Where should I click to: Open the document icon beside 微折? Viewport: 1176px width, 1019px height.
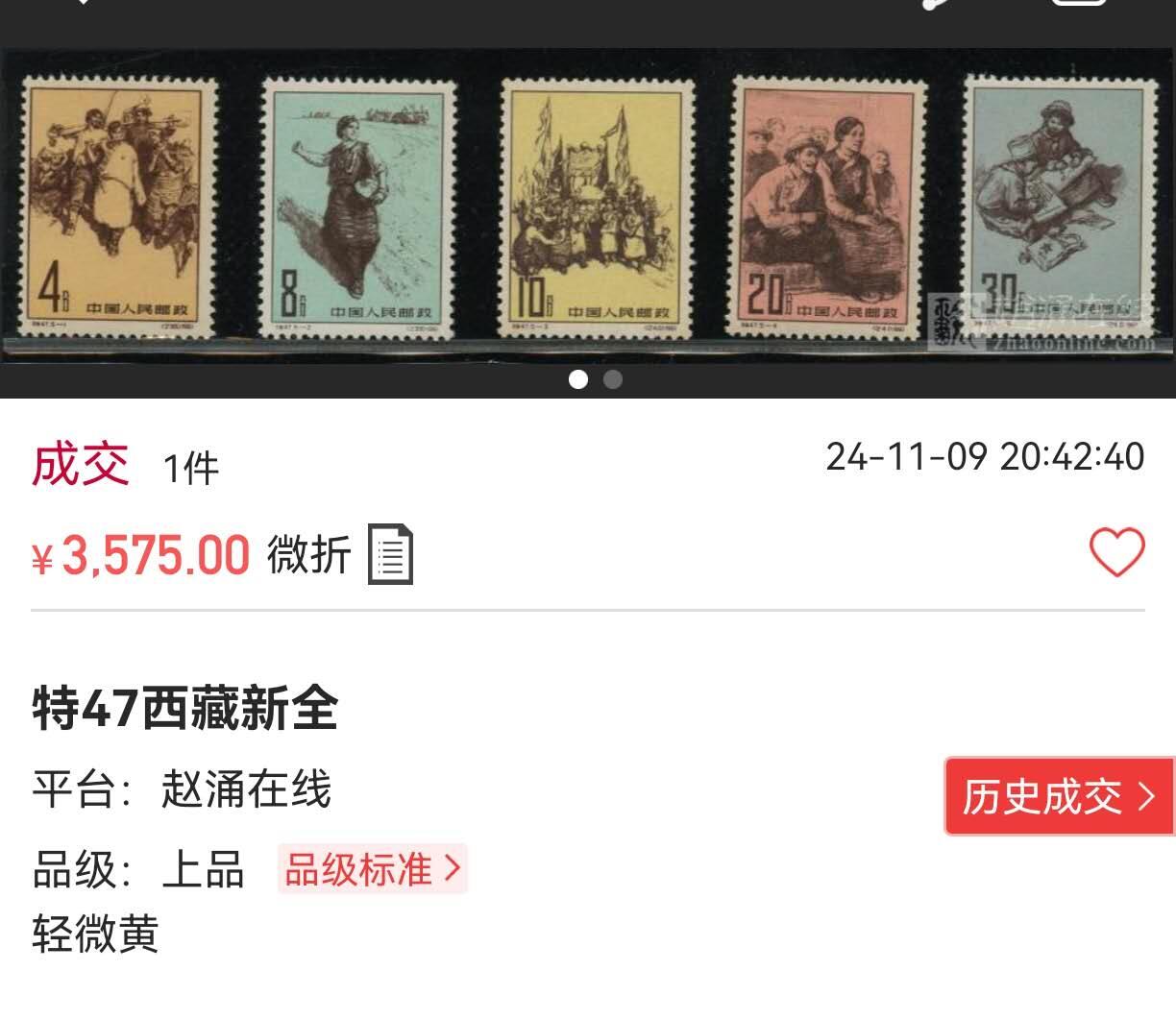pyautogui.click(x=391, y=554)
